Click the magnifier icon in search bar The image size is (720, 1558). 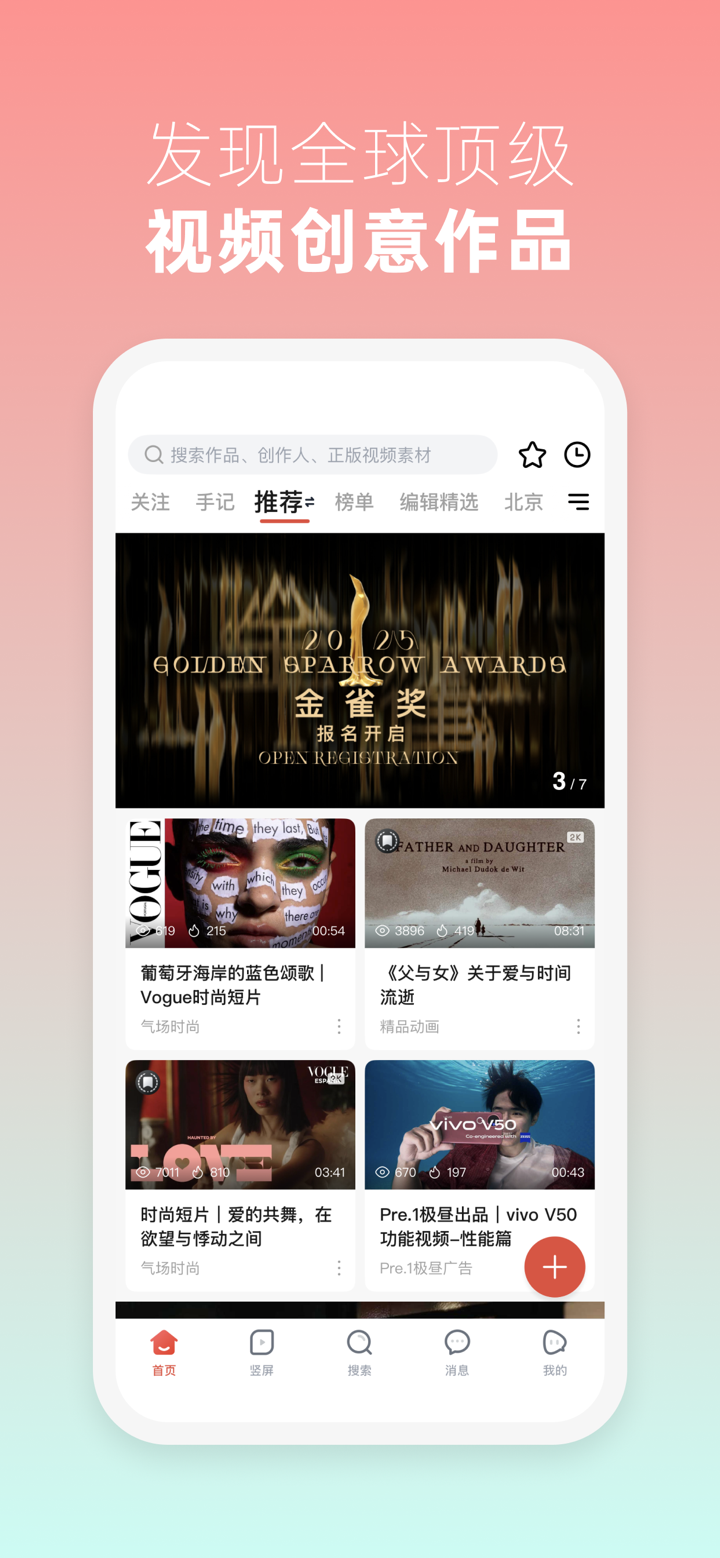[153, 455]
